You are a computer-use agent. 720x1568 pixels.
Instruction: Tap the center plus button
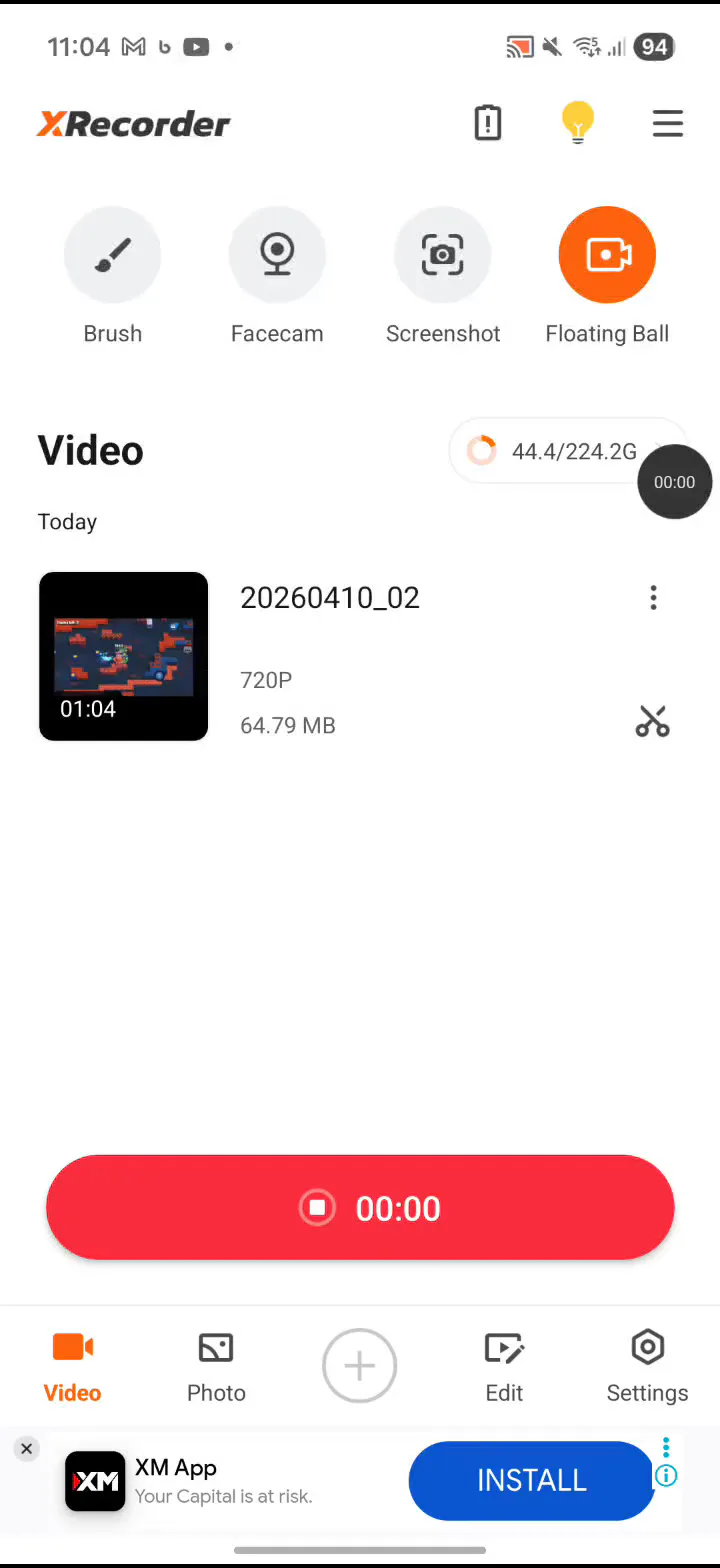(360, 1366)
